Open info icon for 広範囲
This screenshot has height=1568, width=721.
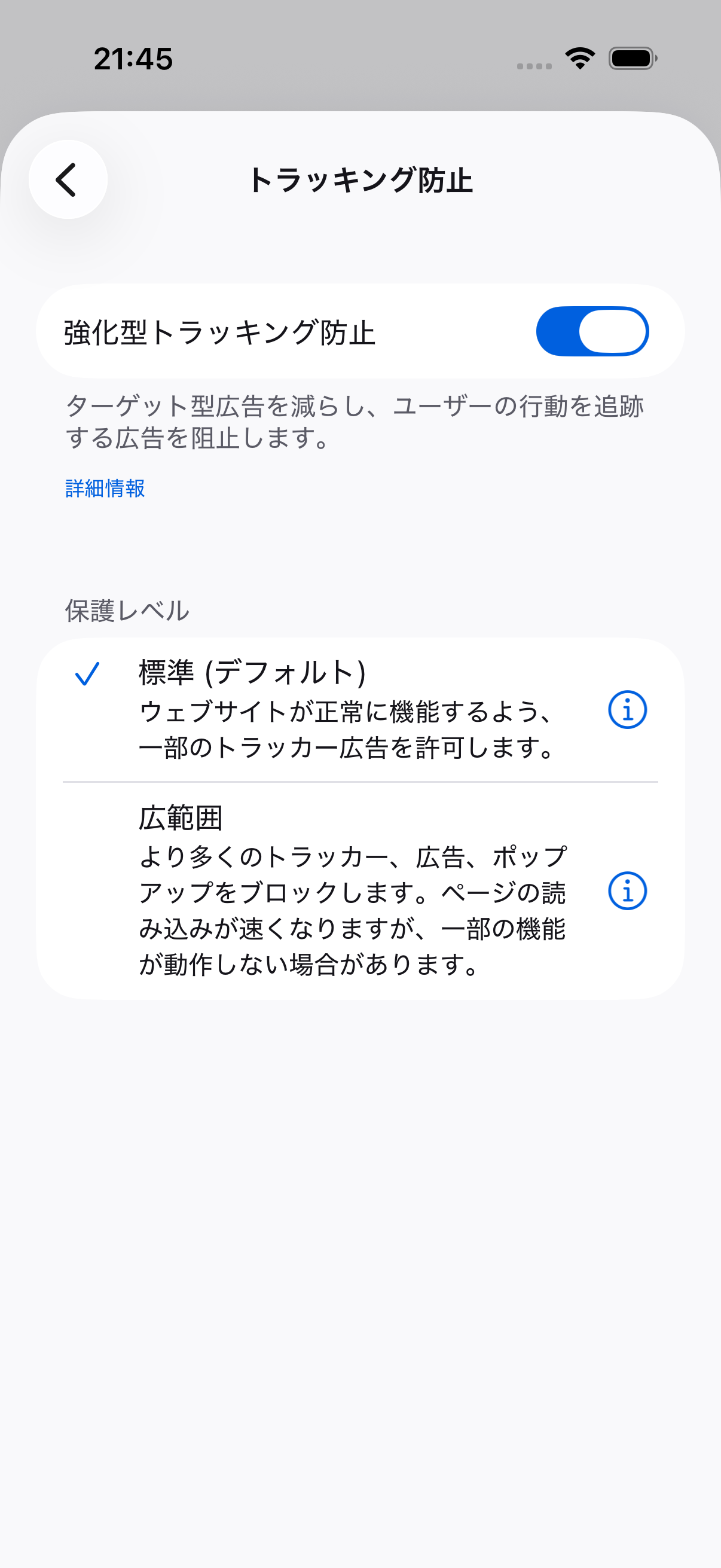coord(627,891)
